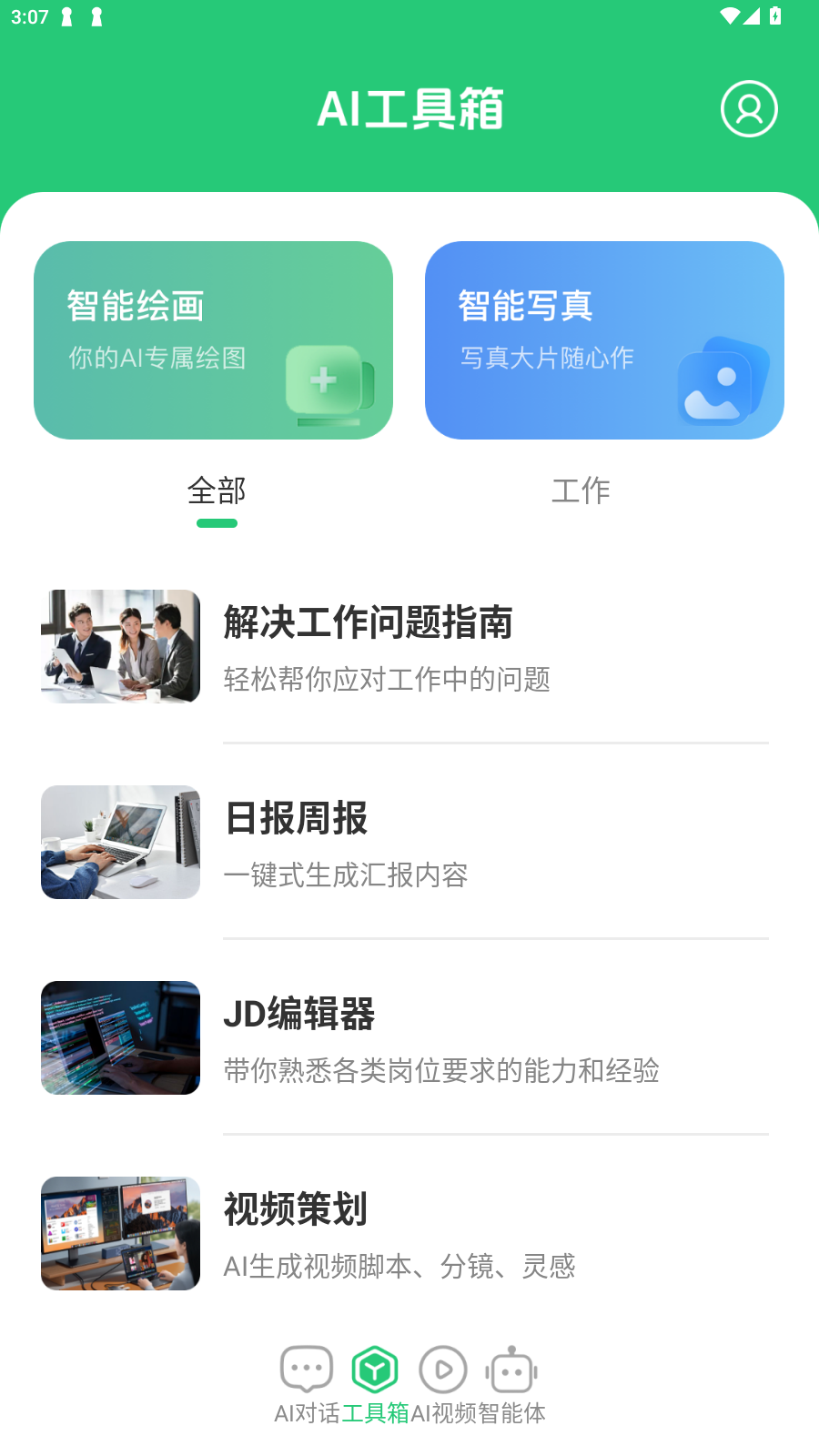Screen dimensions: 819x1456
Task: Open the user profile icon
Action: (x=749, y=109)
